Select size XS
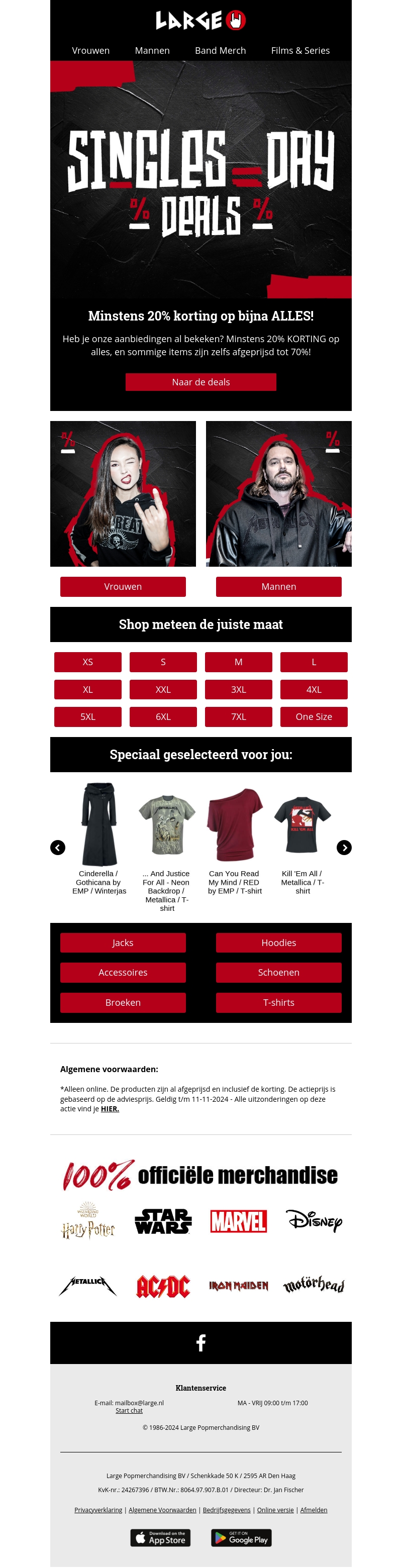402x1568 pixels. coord(88,662)
